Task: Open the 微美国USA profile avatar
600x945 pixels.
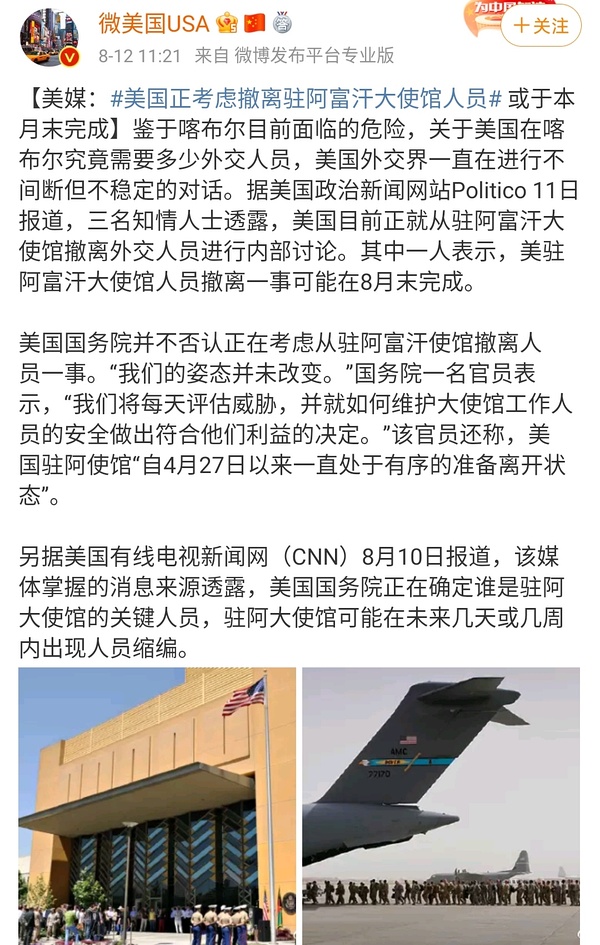Action: [x=49, y=38]
